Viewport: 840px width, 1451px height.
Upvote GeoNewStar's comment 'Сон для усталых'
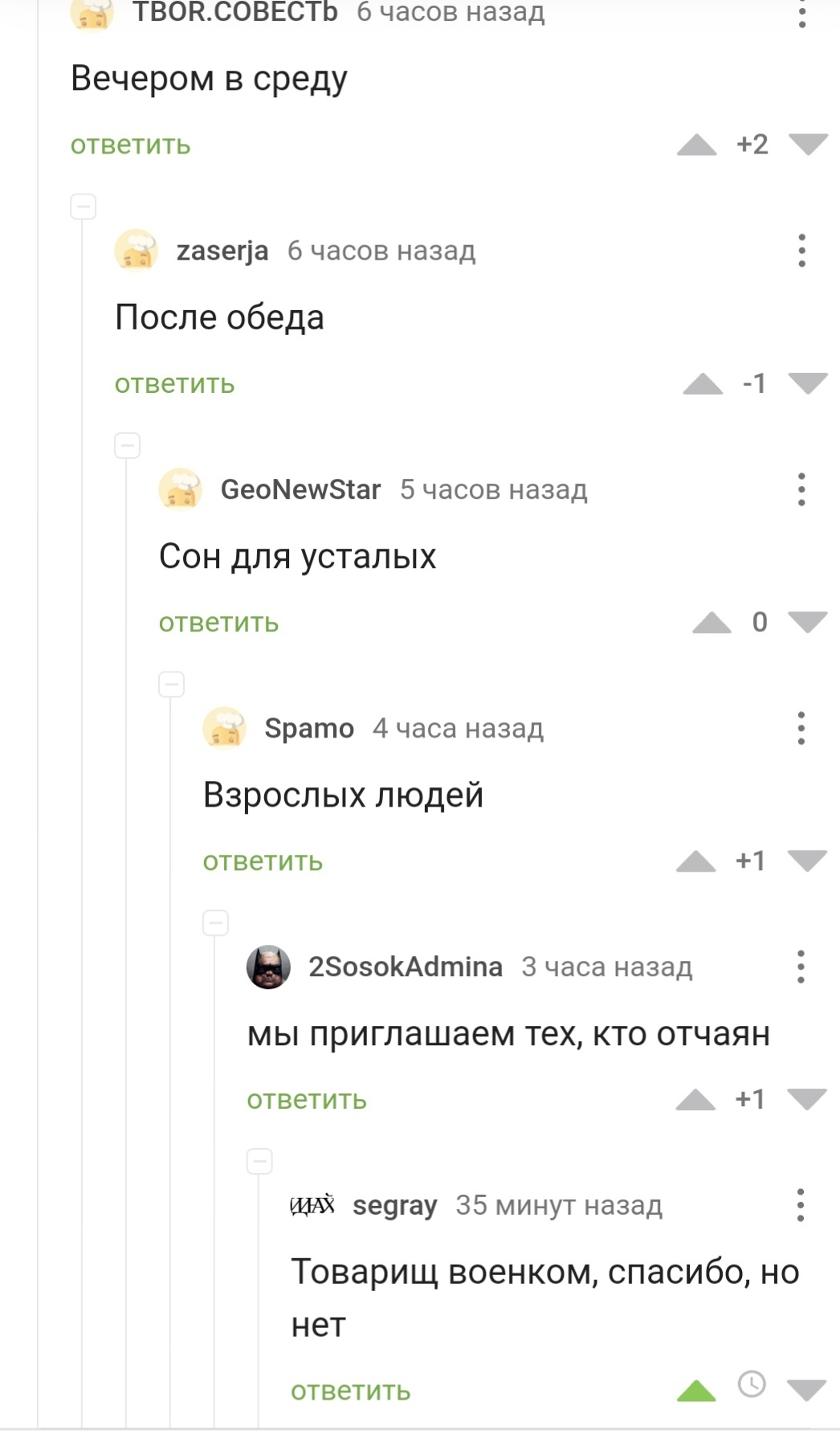point(712,623)
